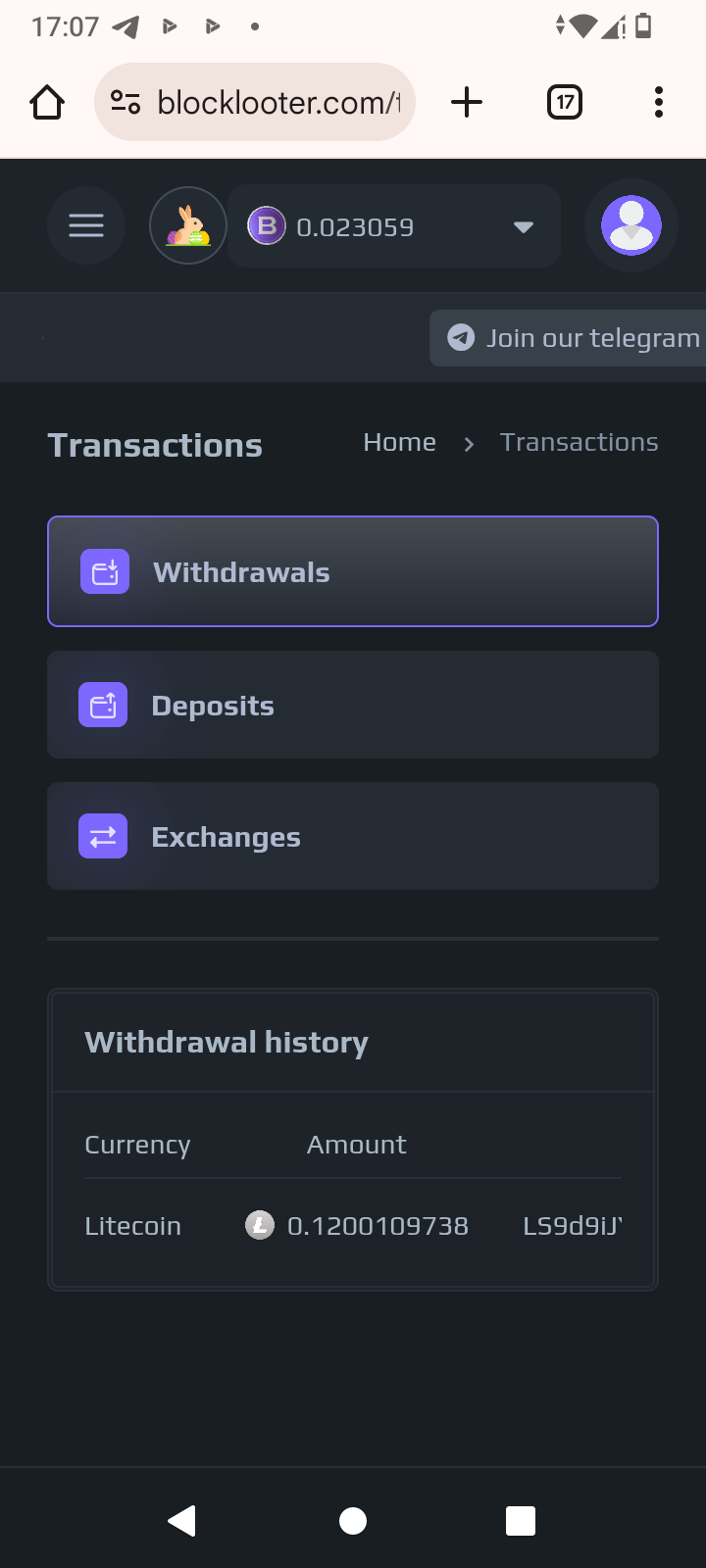Tap the rabbit promo icon

coord(188,226)
